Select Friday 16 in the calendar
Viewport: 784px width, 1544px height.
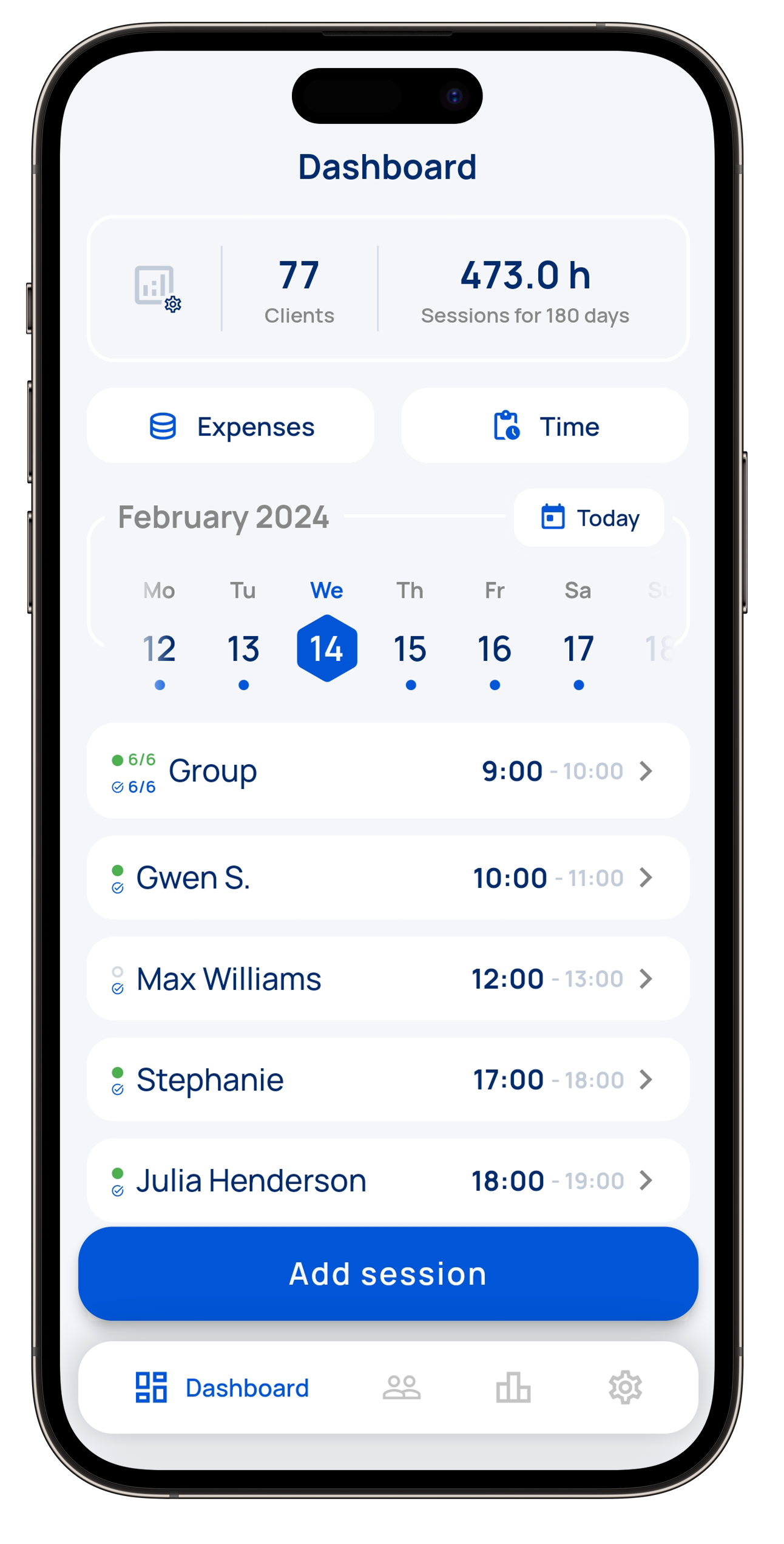point(495,649)
